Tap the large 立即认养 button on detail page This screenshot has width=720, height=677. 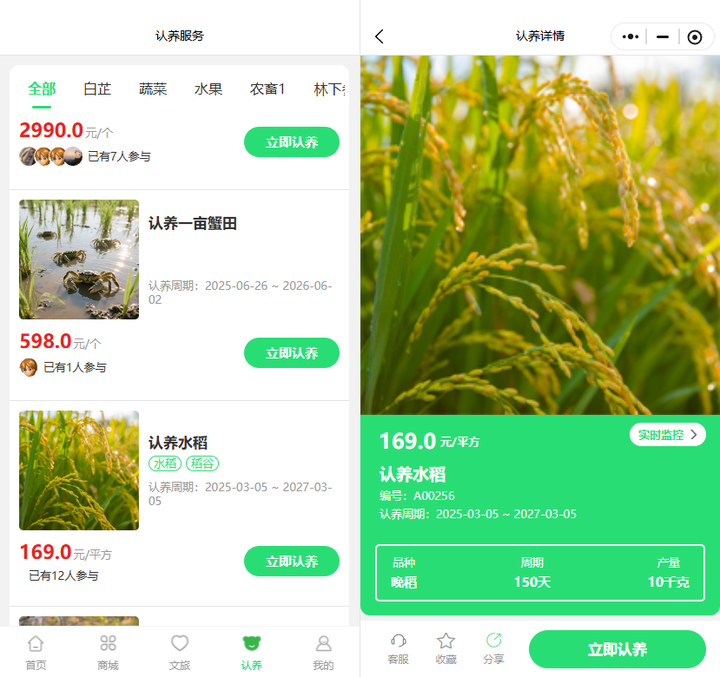pos(617,649)
